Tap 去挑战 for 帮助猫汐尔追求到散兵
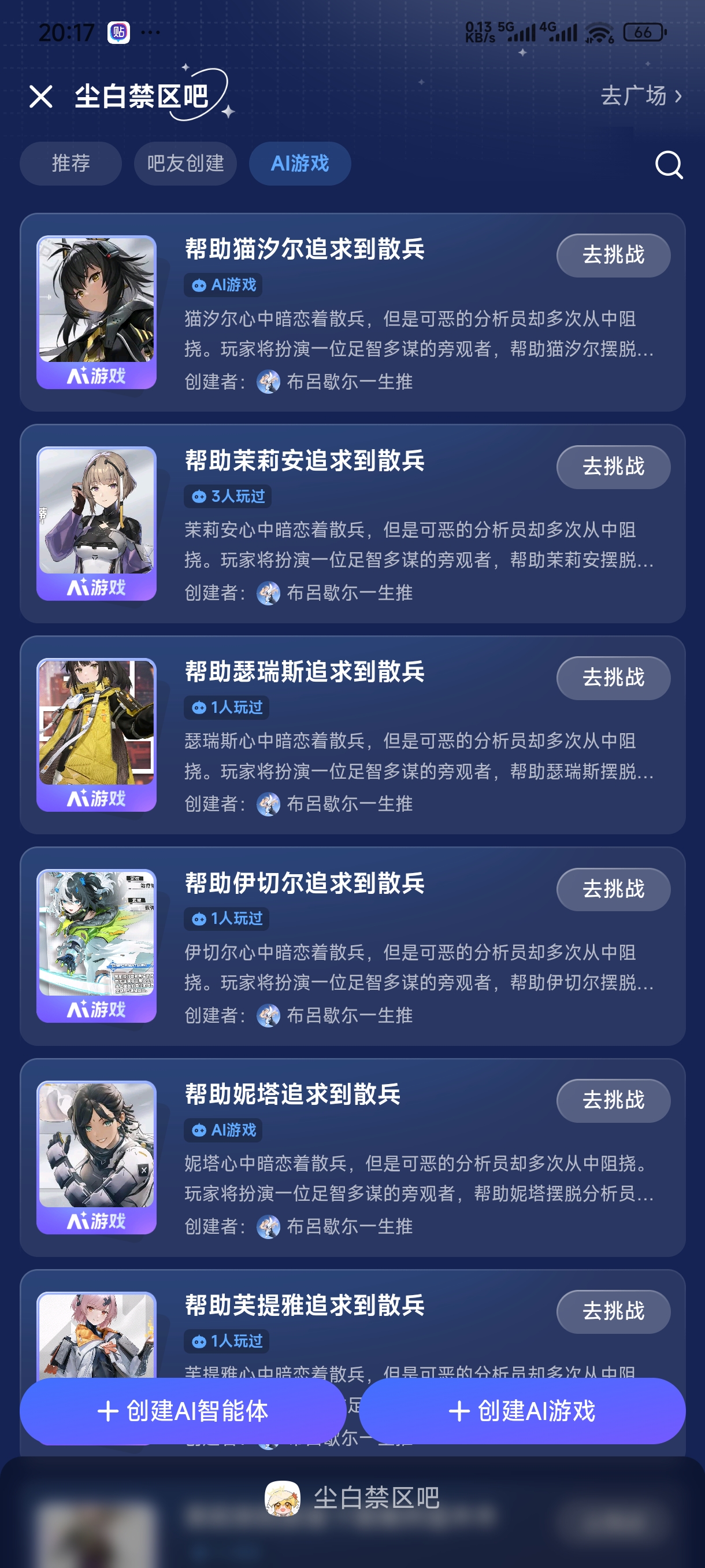The width and height of the screenshot is (705, 1568). click(x=613, y=255)
